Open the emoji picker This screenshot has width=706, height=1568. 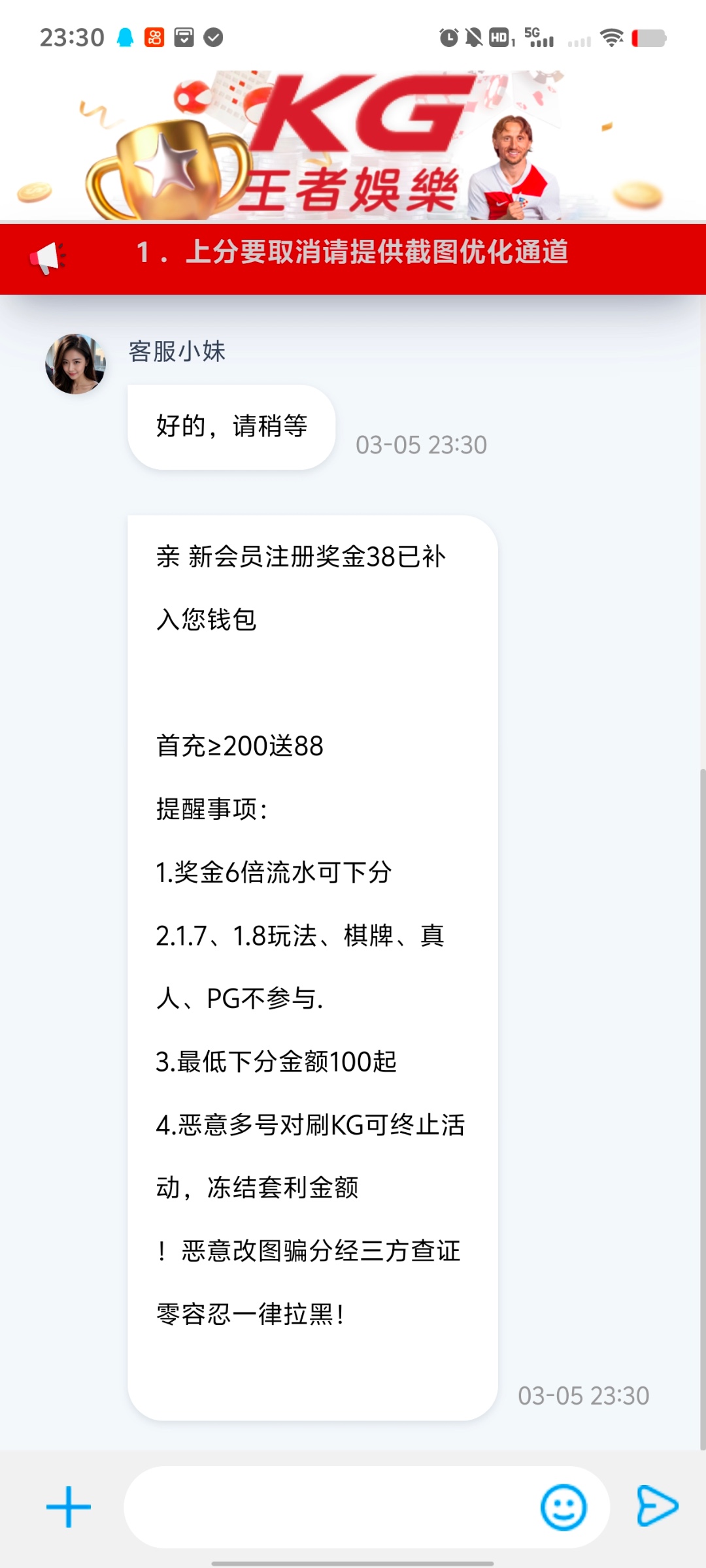pyautogui.click(x=563, y=1507)
